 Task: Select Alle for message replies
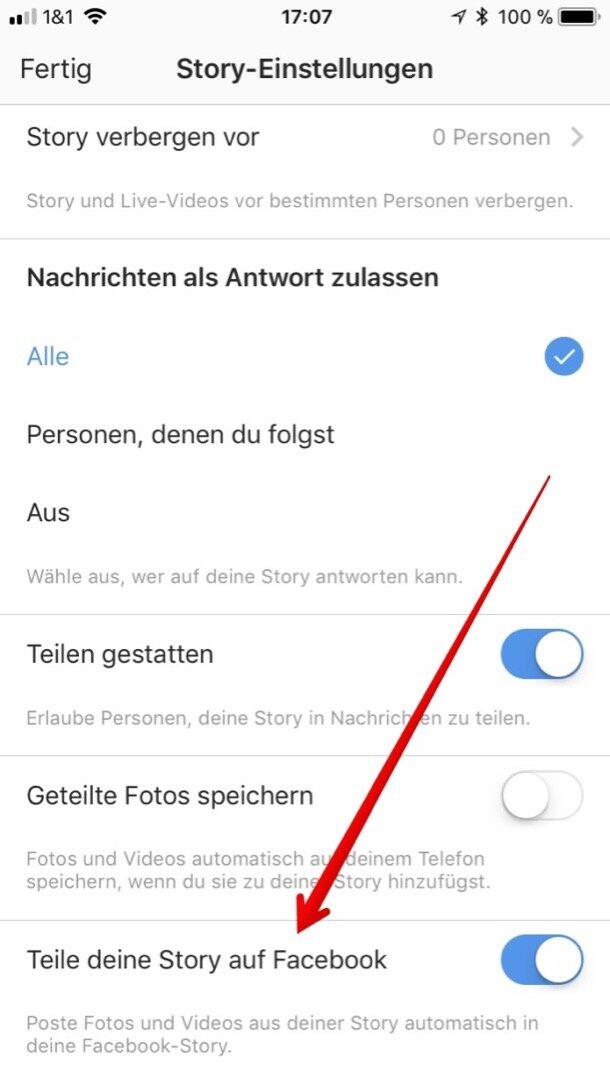pyautogui.click(x=304, y=357)
